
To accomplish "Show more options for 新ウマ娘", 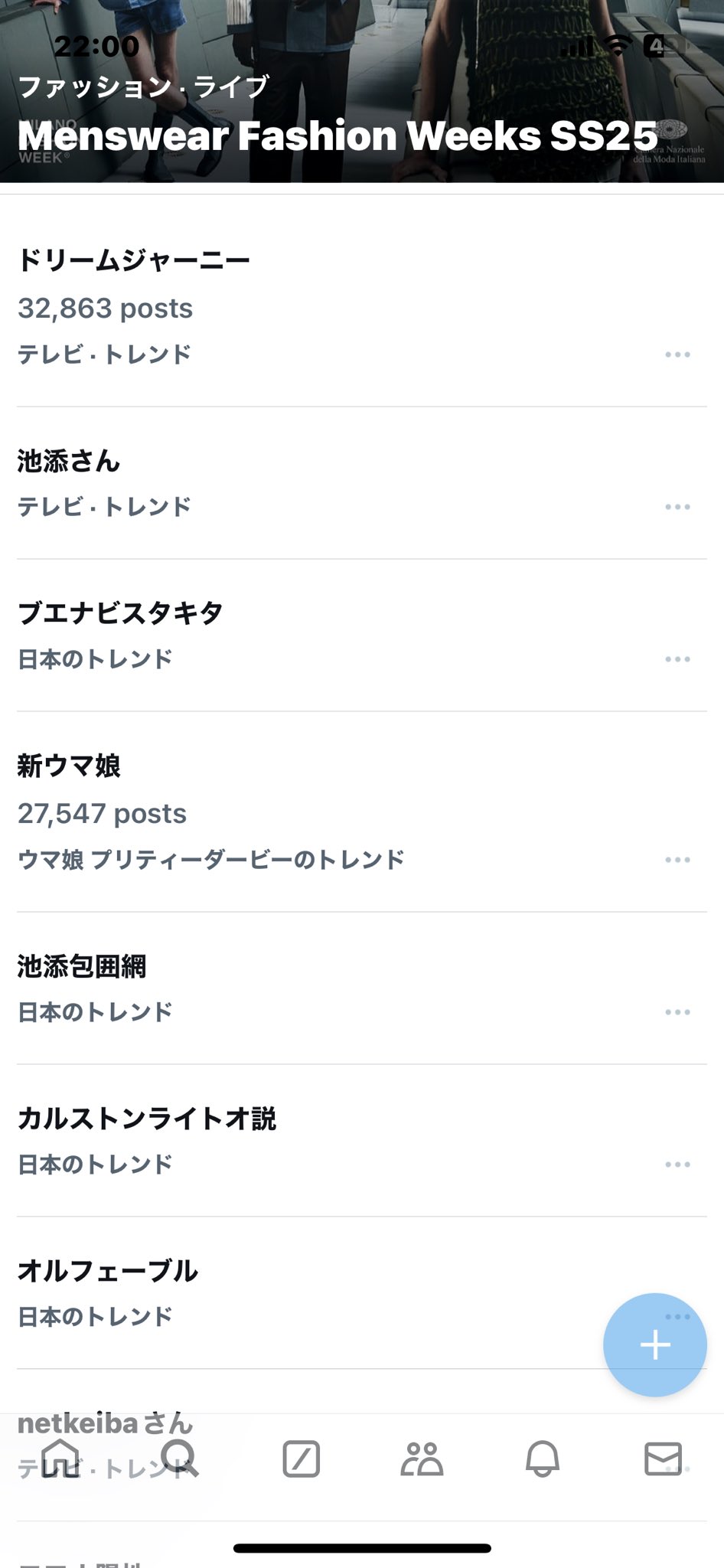I will [677, 860].
